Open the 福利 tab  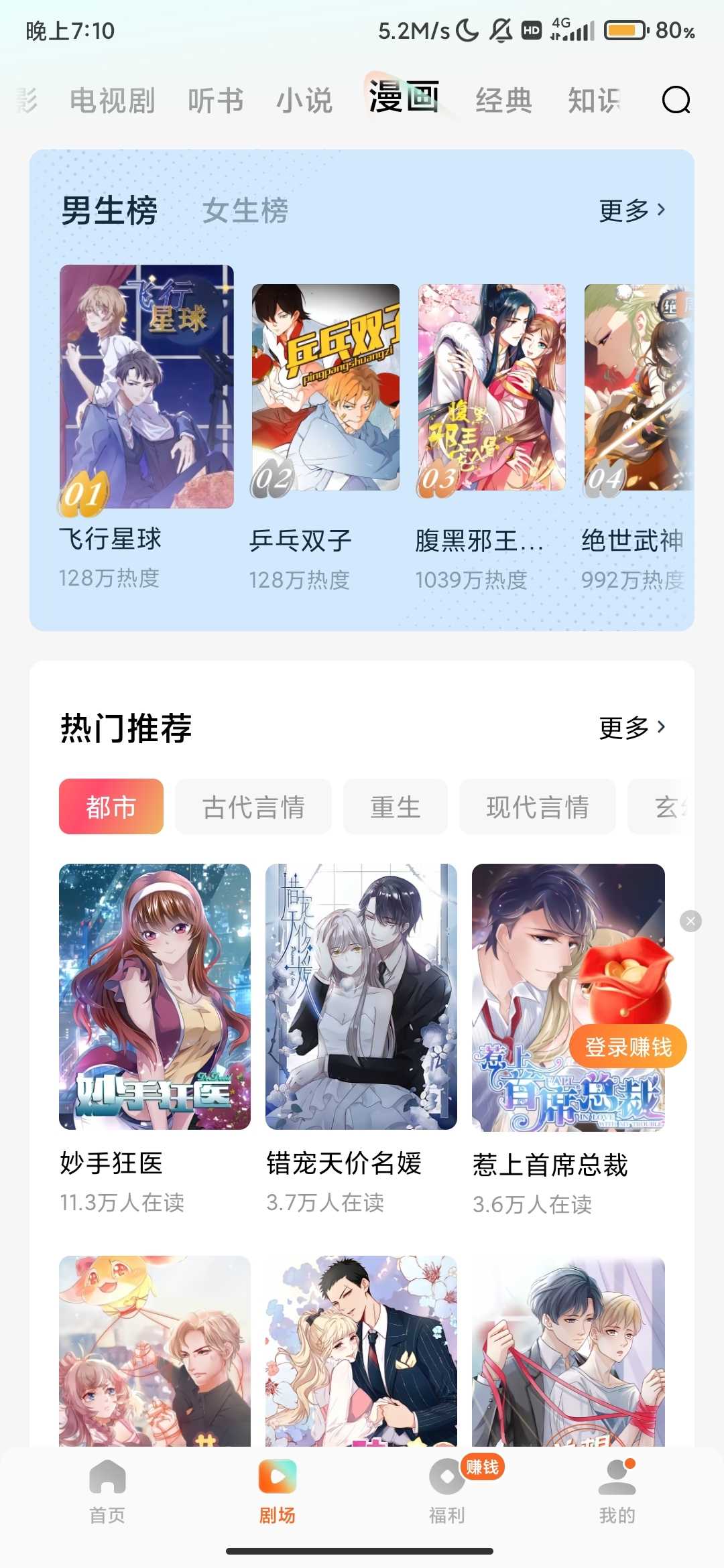pos(446,1489)
